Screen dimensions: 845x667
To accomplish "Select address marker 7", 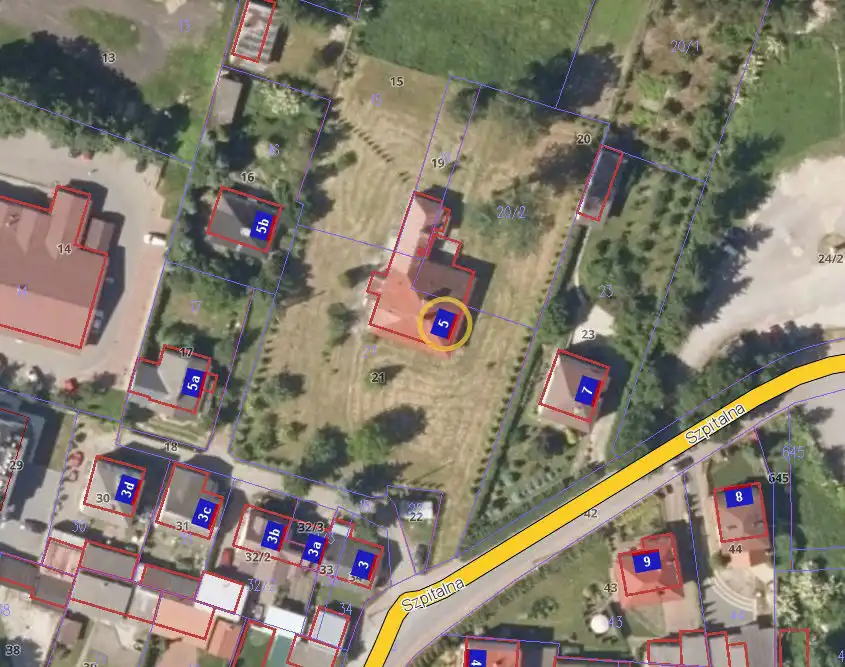I will 587,388.
